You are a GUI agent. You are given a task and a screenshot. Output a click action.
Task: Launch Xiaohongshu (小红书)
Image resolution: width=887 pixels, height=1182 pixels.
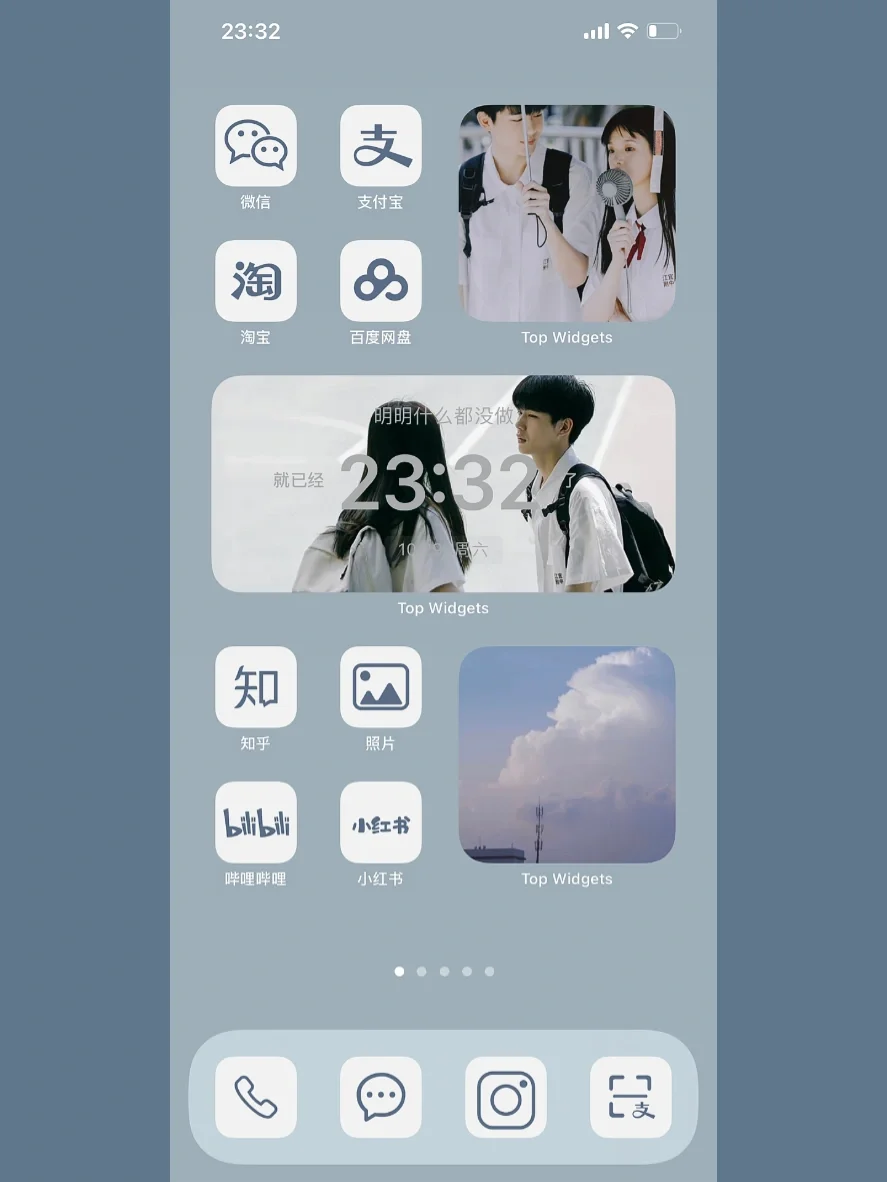click(381, 823)
